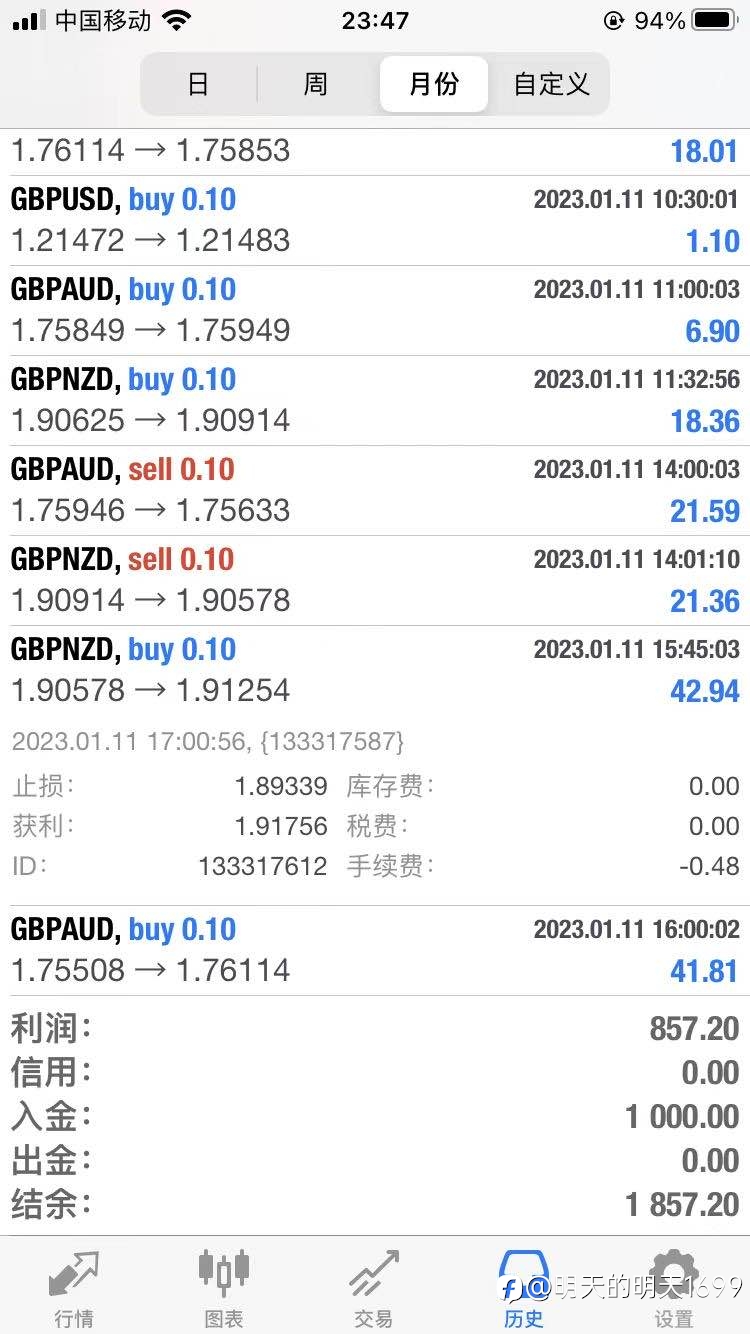Screen dimensions: 750x1334
Task: Open the 自定义 custom period
Action: 551,84
